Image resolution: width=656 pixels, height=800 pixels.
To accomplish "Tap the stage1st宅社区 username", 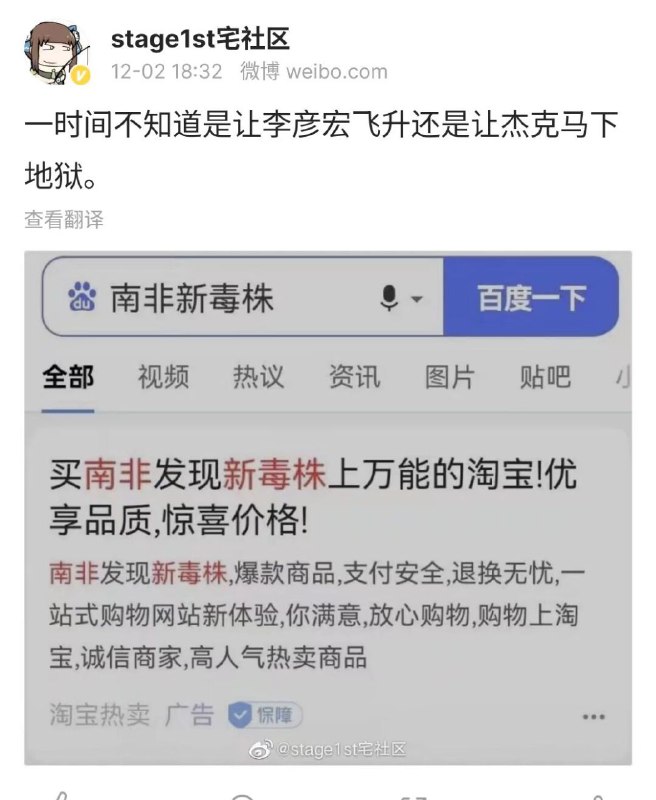I will click(x=200, y=39).
